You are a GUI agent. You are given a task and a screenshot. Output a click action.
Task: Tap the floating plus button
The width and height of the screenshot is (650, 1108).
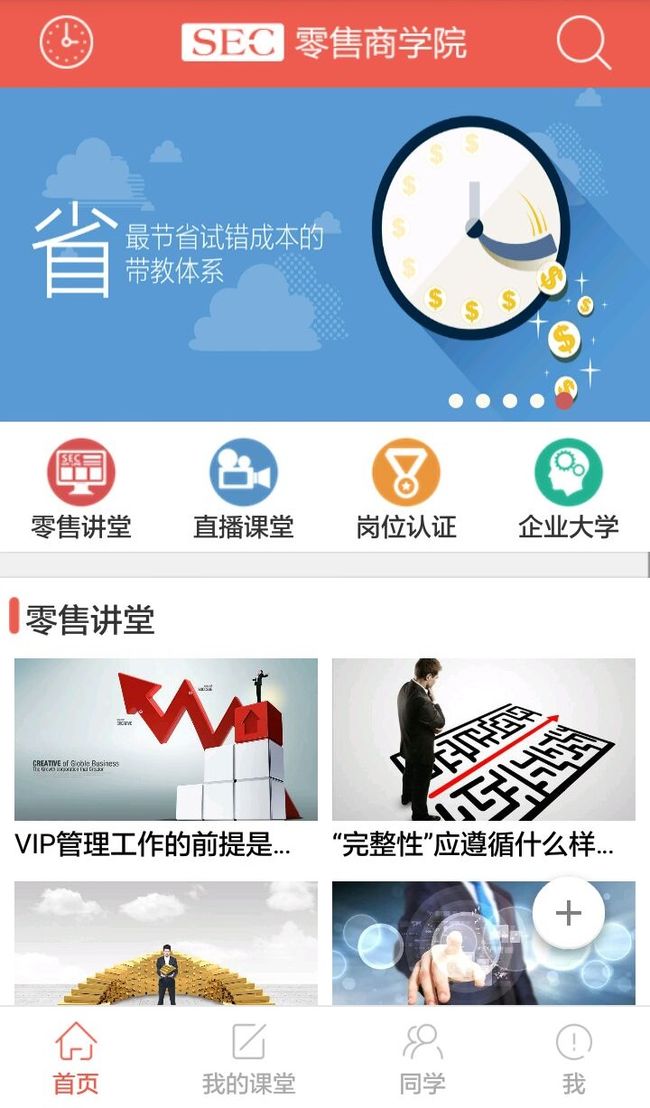pos(569,913)
